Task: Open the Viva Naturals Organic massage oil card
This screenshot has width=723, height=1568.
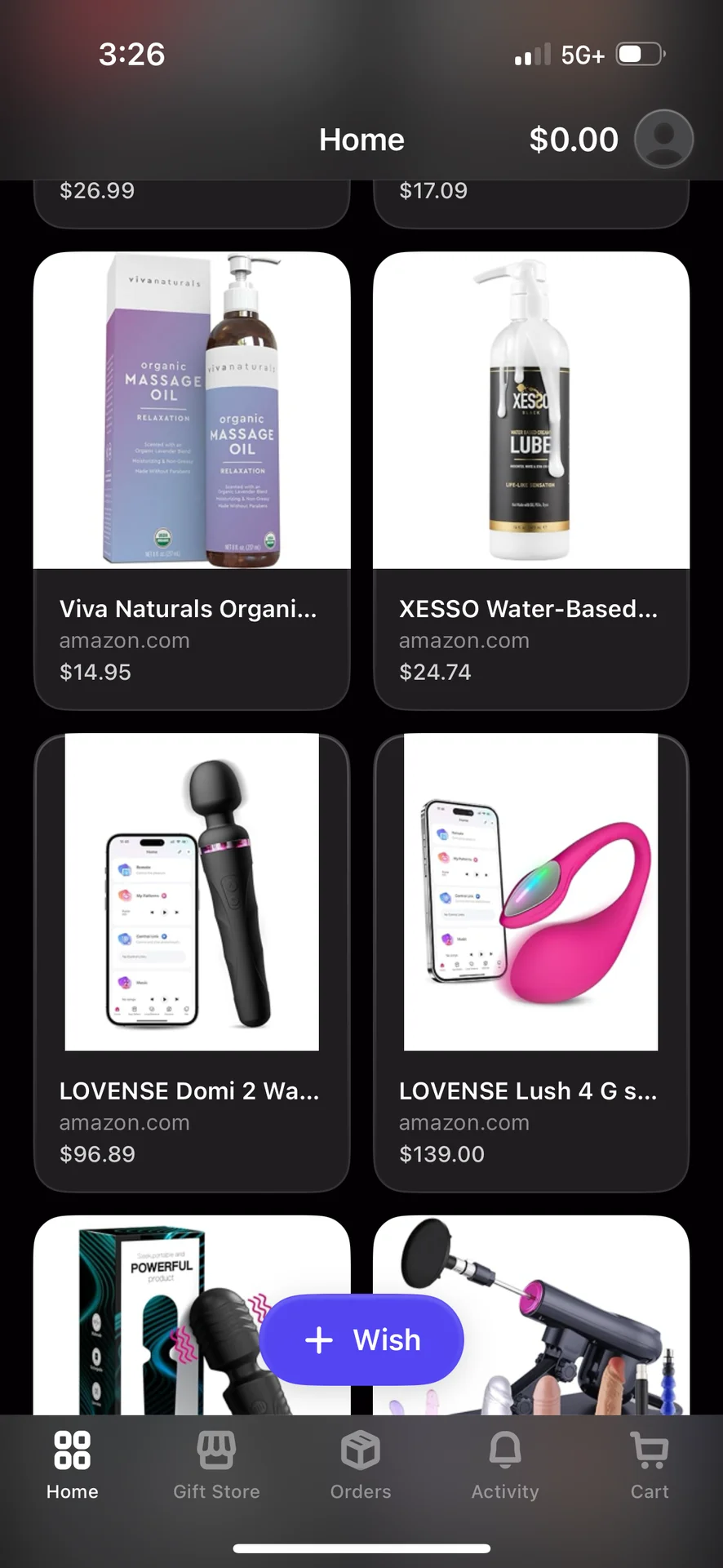Action: tap(192, 480)
